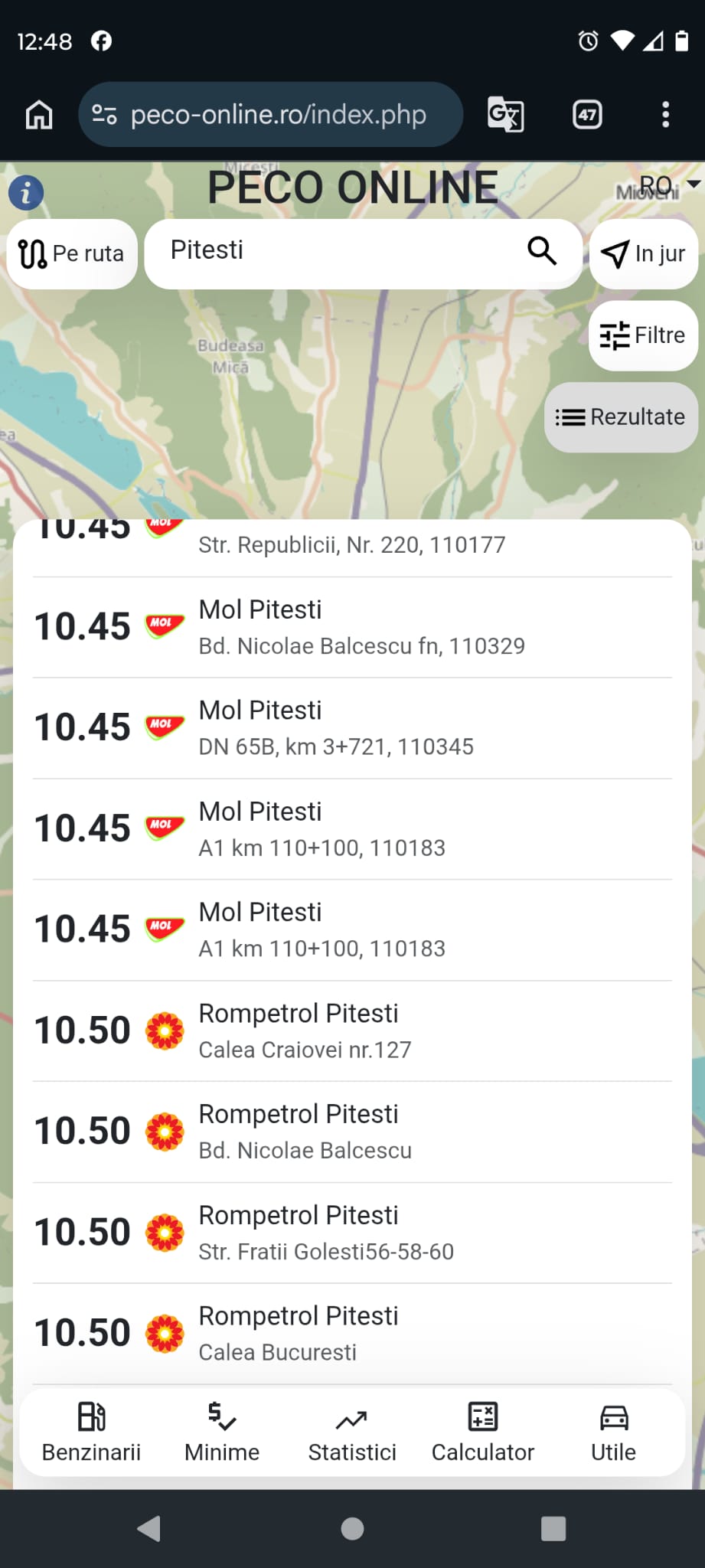The width and height of the screenshot is (705, 1568).
Task: Open Rompetrol Pitesti on Calea Bucuresti
Action: click(352, 1334)
